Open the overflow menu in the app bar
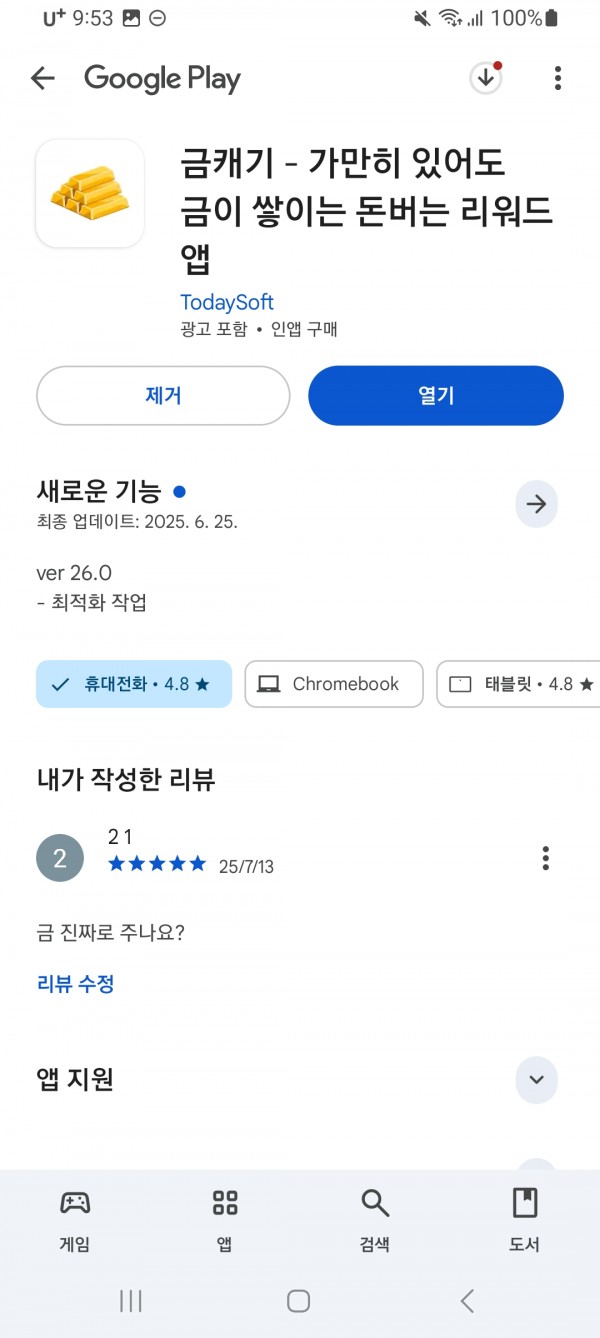 558,78
